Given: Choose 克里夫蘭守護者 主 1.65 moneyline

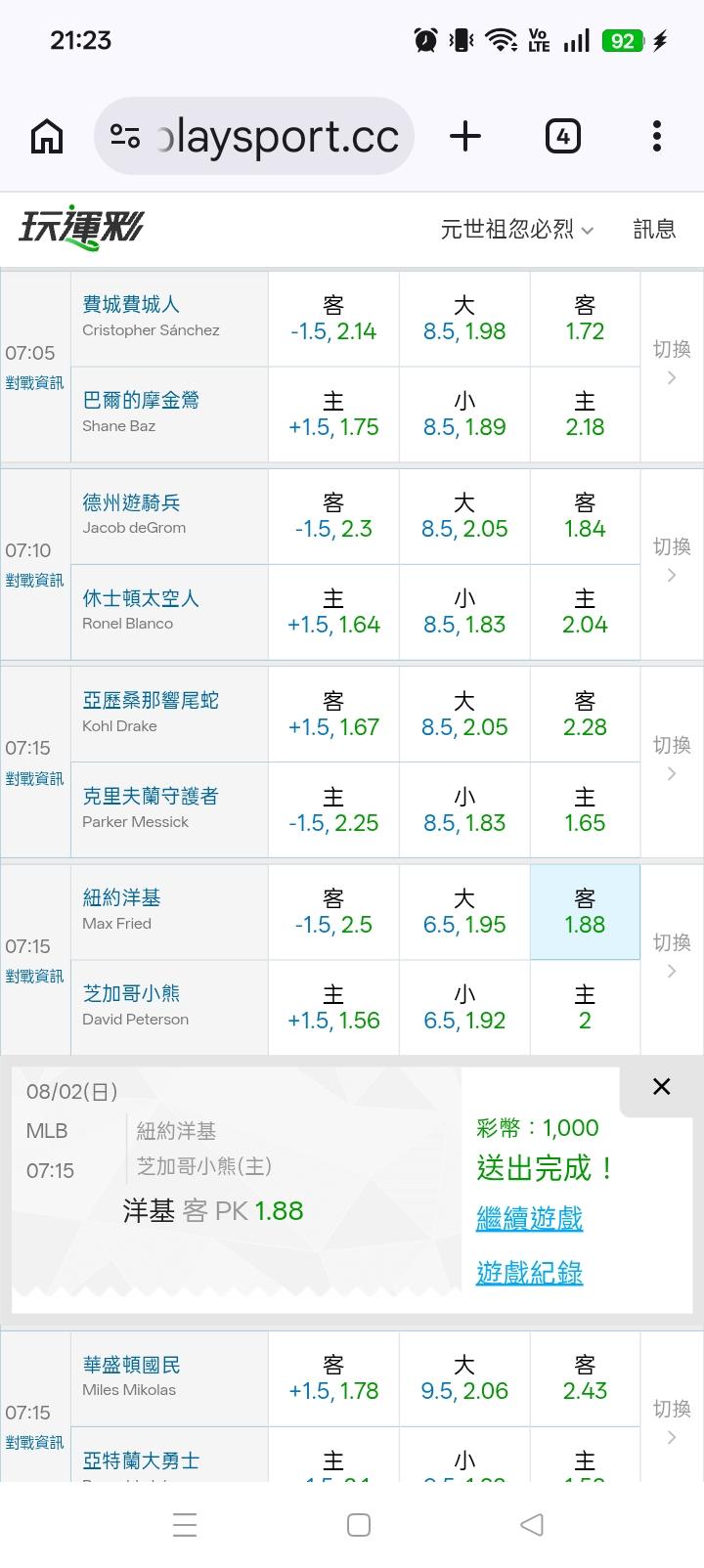Looking at the screenshot, I should pyautogui.click(x=585, y=810).
